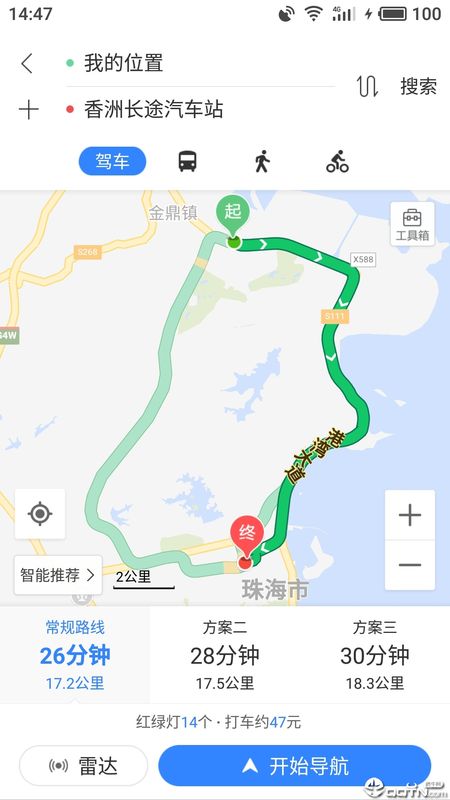450x800 pixels.
Task: Choose 方案二 28分钟 route
Action: click(x=225, y=655)
